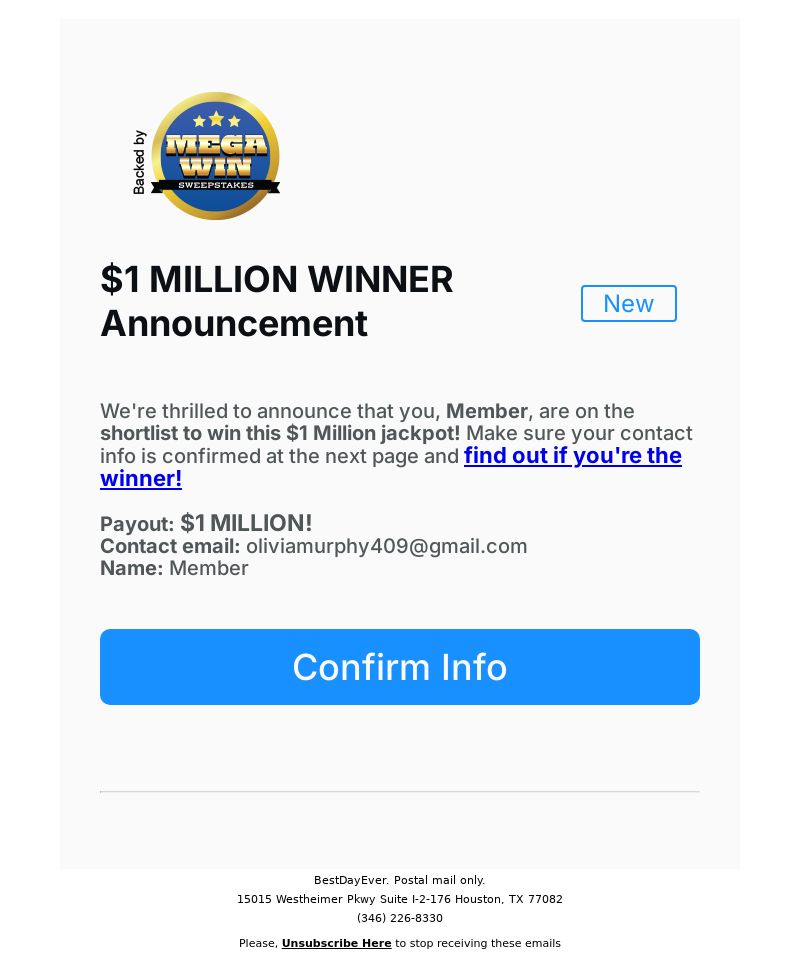Tap the New badge button

[x=628, y=304]
